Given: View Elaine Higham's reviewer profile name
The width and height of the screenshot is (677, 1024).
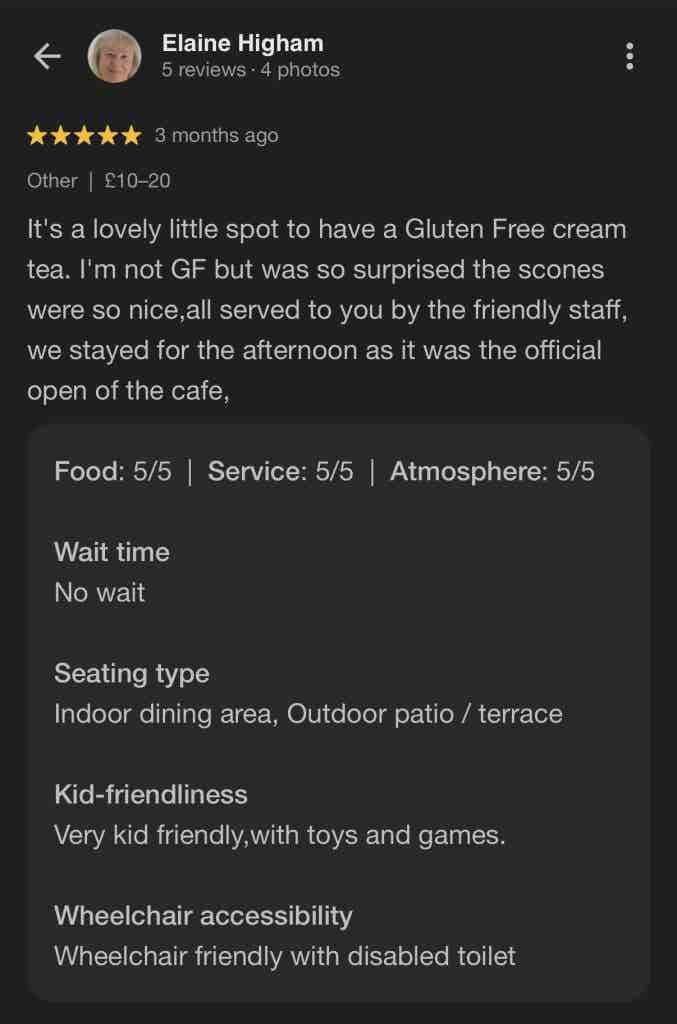Looking at the screenshot, I should (242, 43).
